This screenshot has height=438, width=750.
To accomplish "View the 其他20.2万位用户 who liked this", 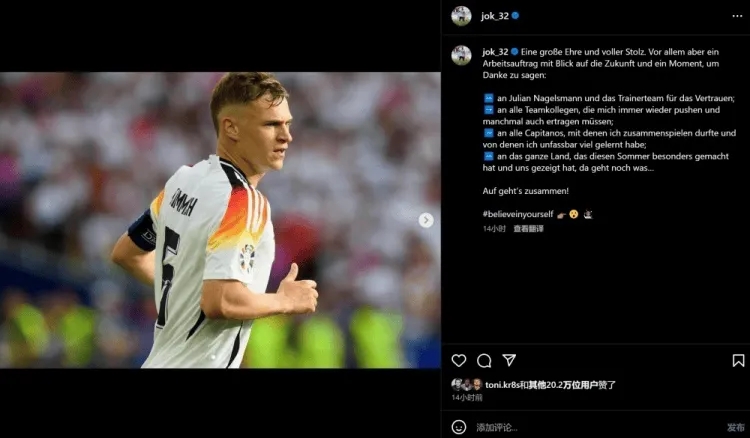I will [x=567, y=385].
